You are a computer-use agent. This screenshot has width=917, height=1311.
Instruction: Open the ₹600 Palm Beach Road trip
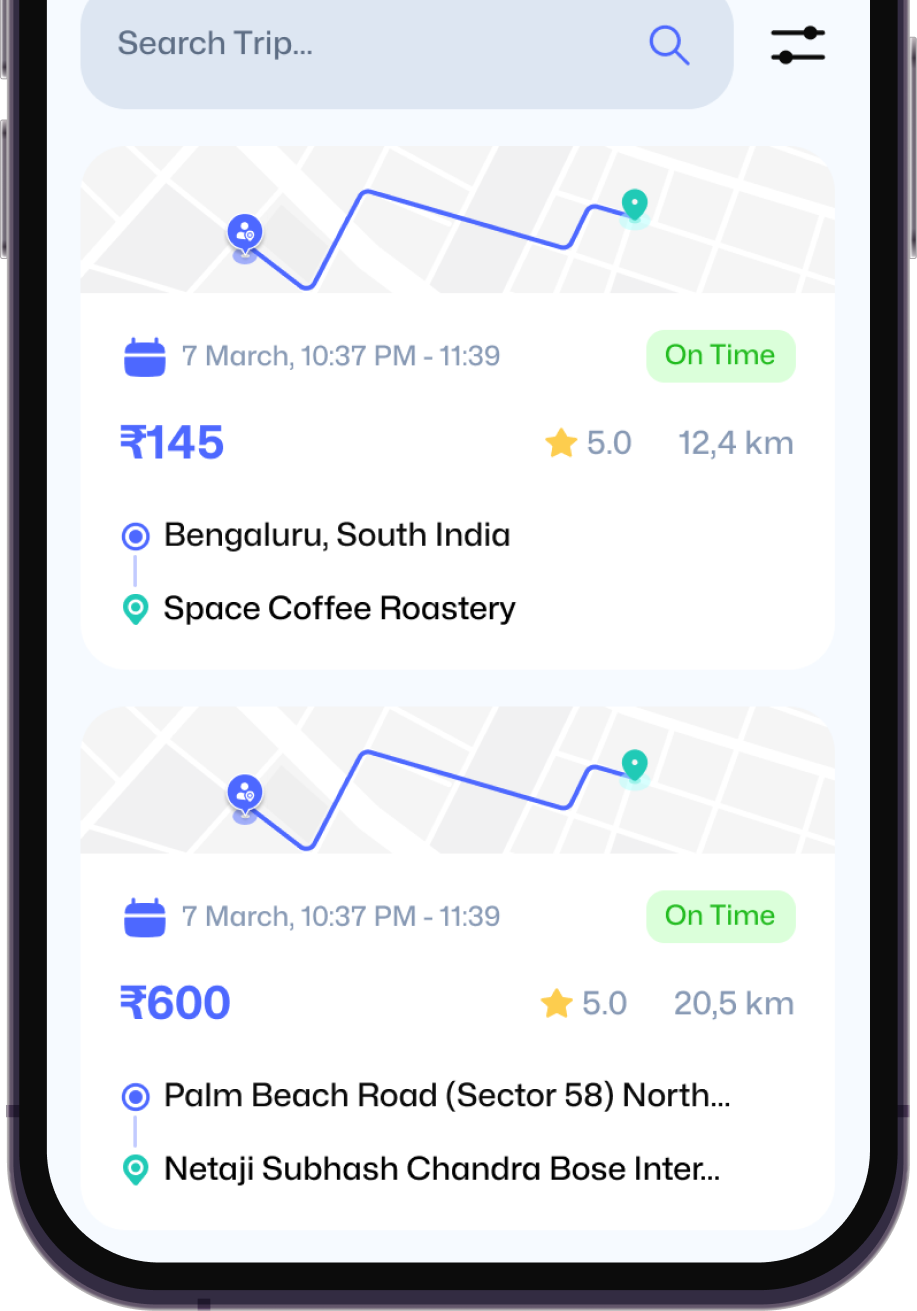(457, 1040)
